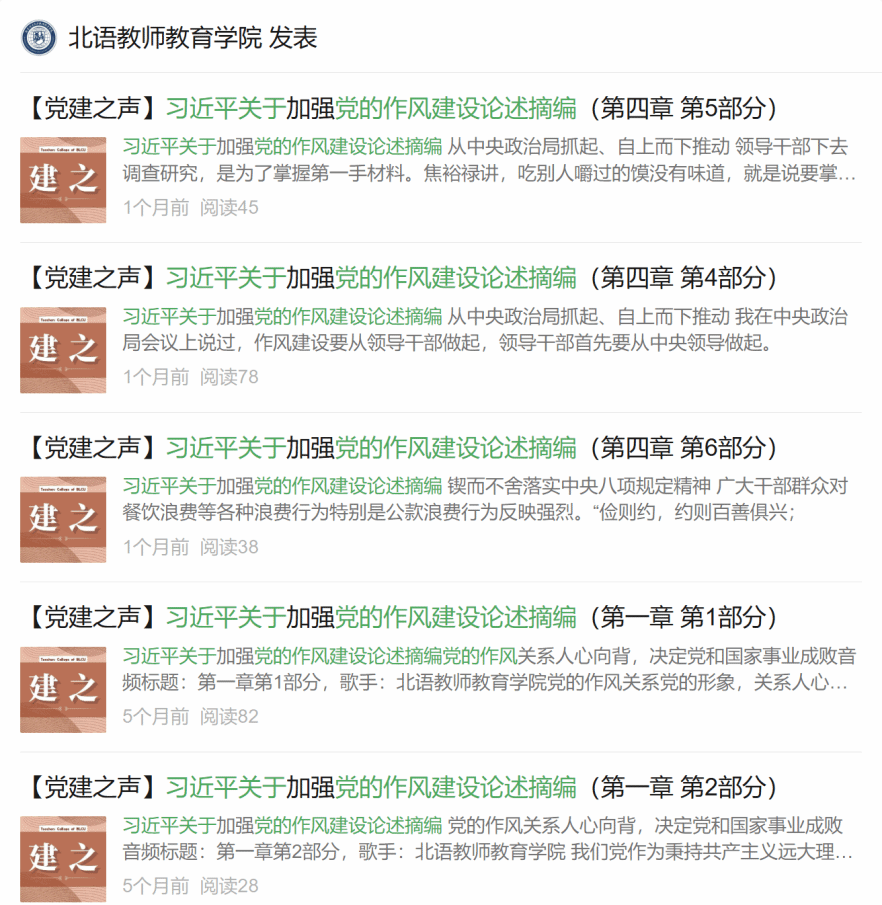View the 第一章 第2部分 article
882x905 pixels.
pos(400,787)
